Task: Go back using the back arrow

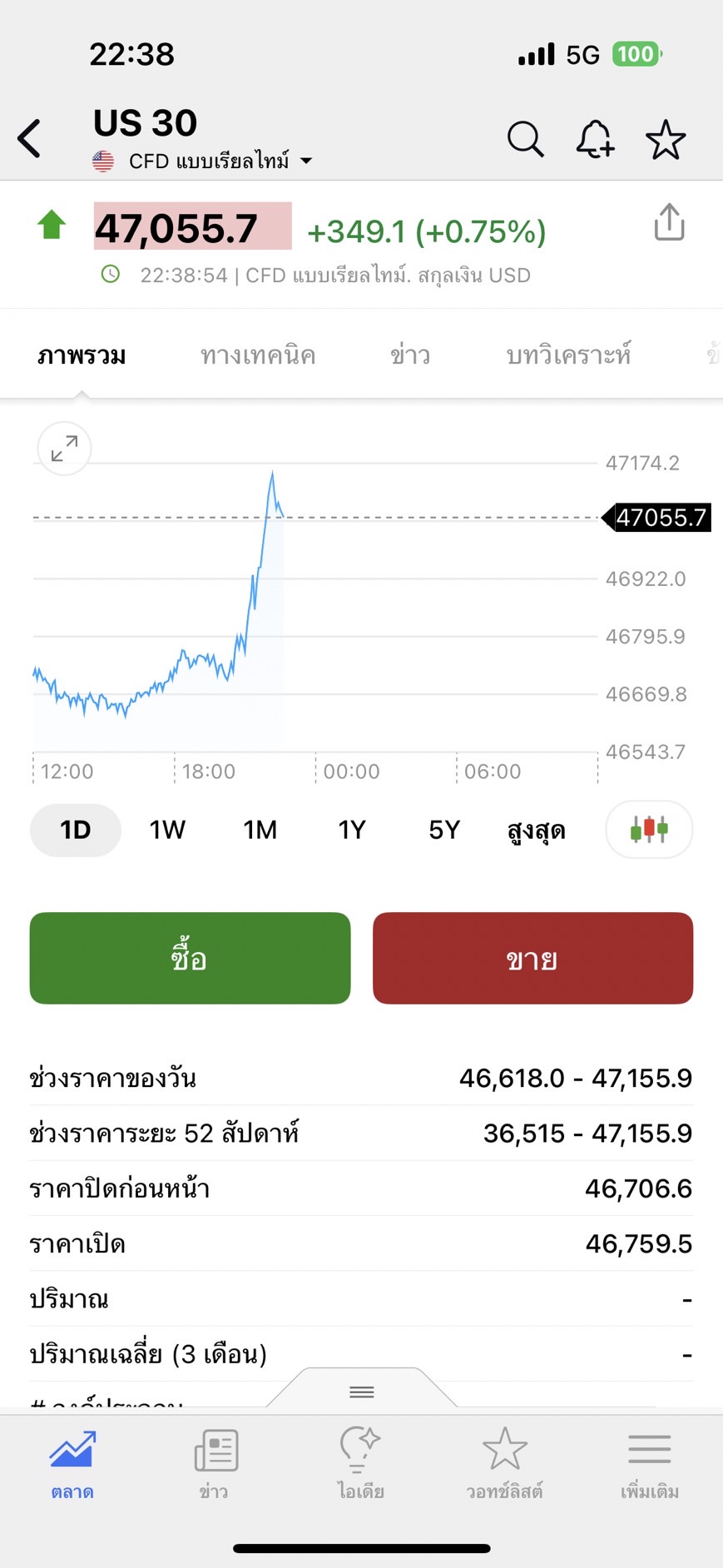Action: (x=30, y=138)
